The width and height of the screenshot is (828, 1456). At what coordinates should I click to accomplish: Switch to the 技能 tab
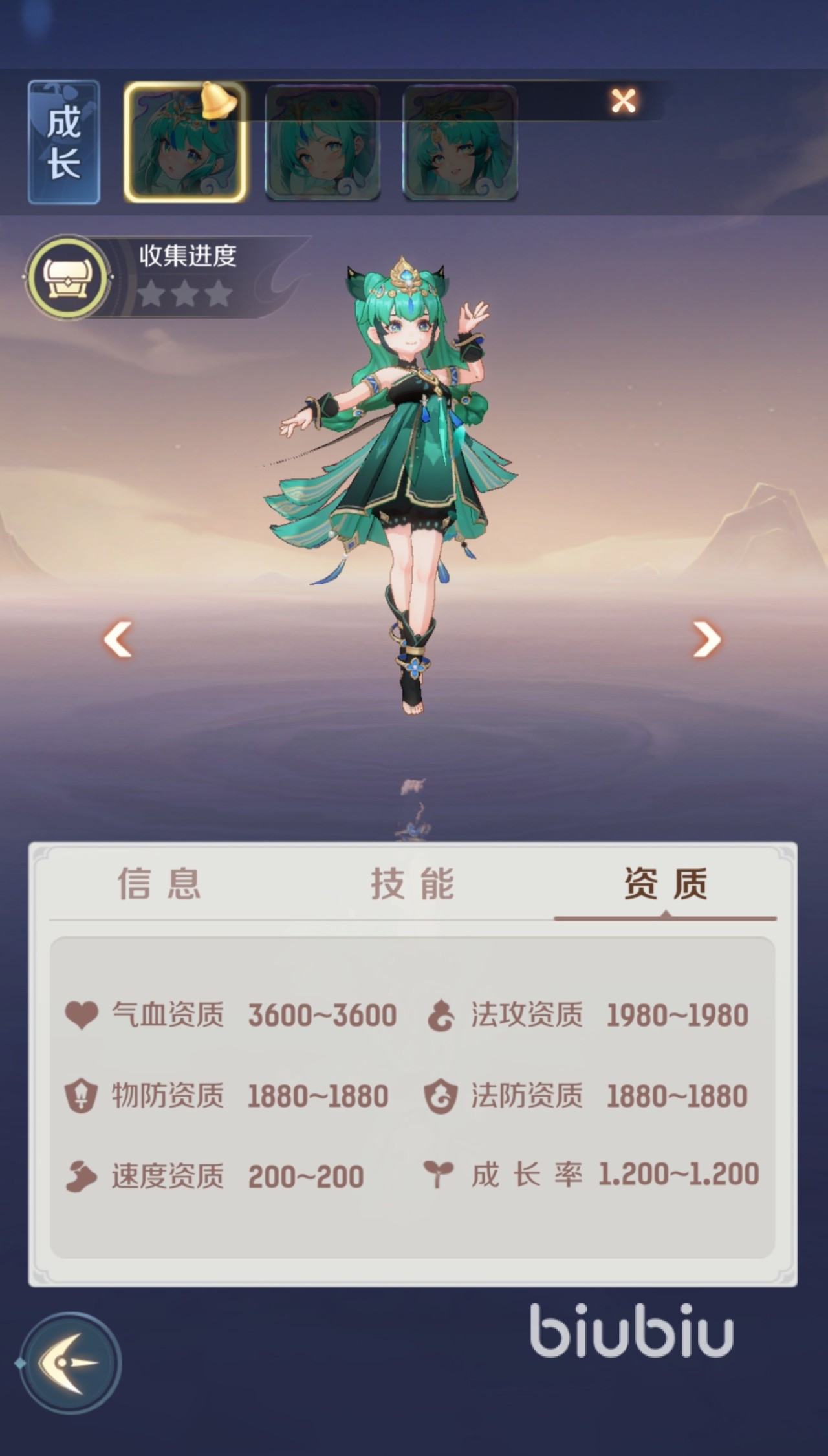(x=413, y=884)
